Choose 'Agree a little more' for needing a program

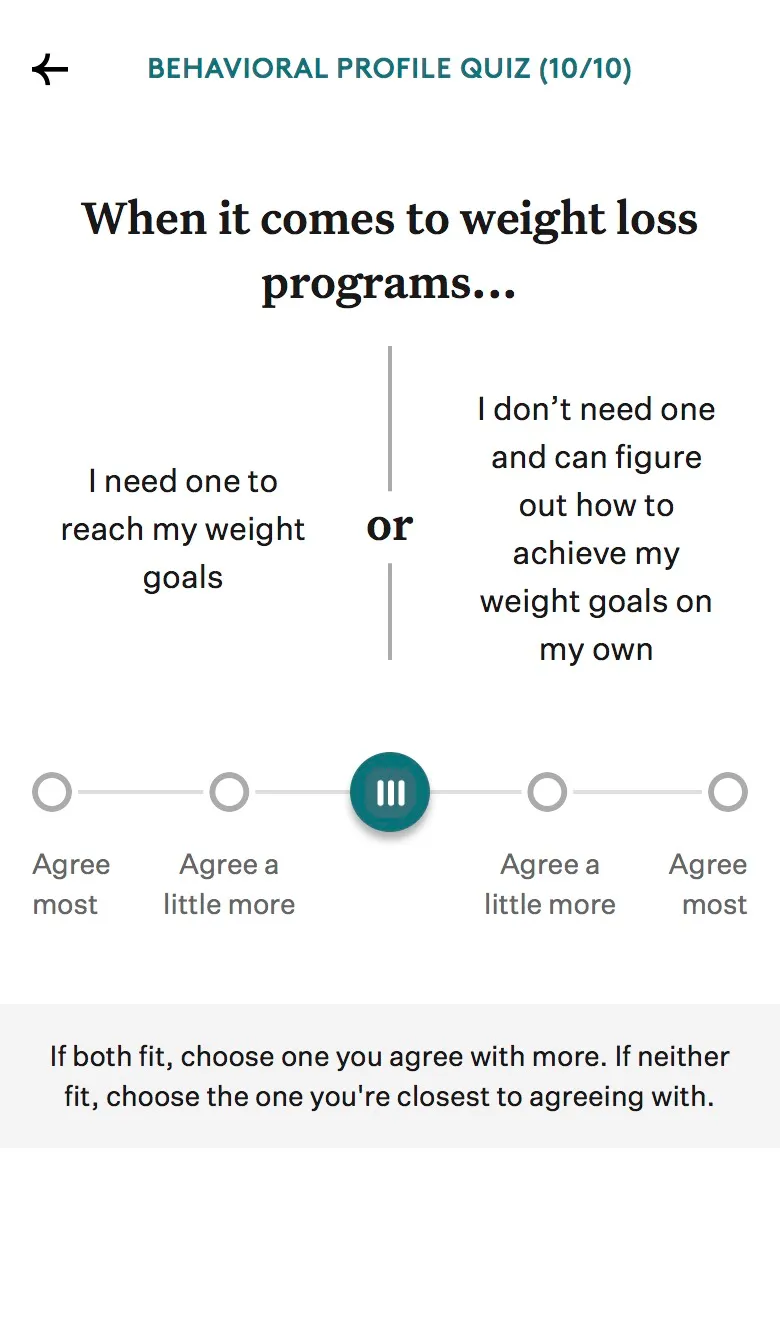(x=229, y=792)
